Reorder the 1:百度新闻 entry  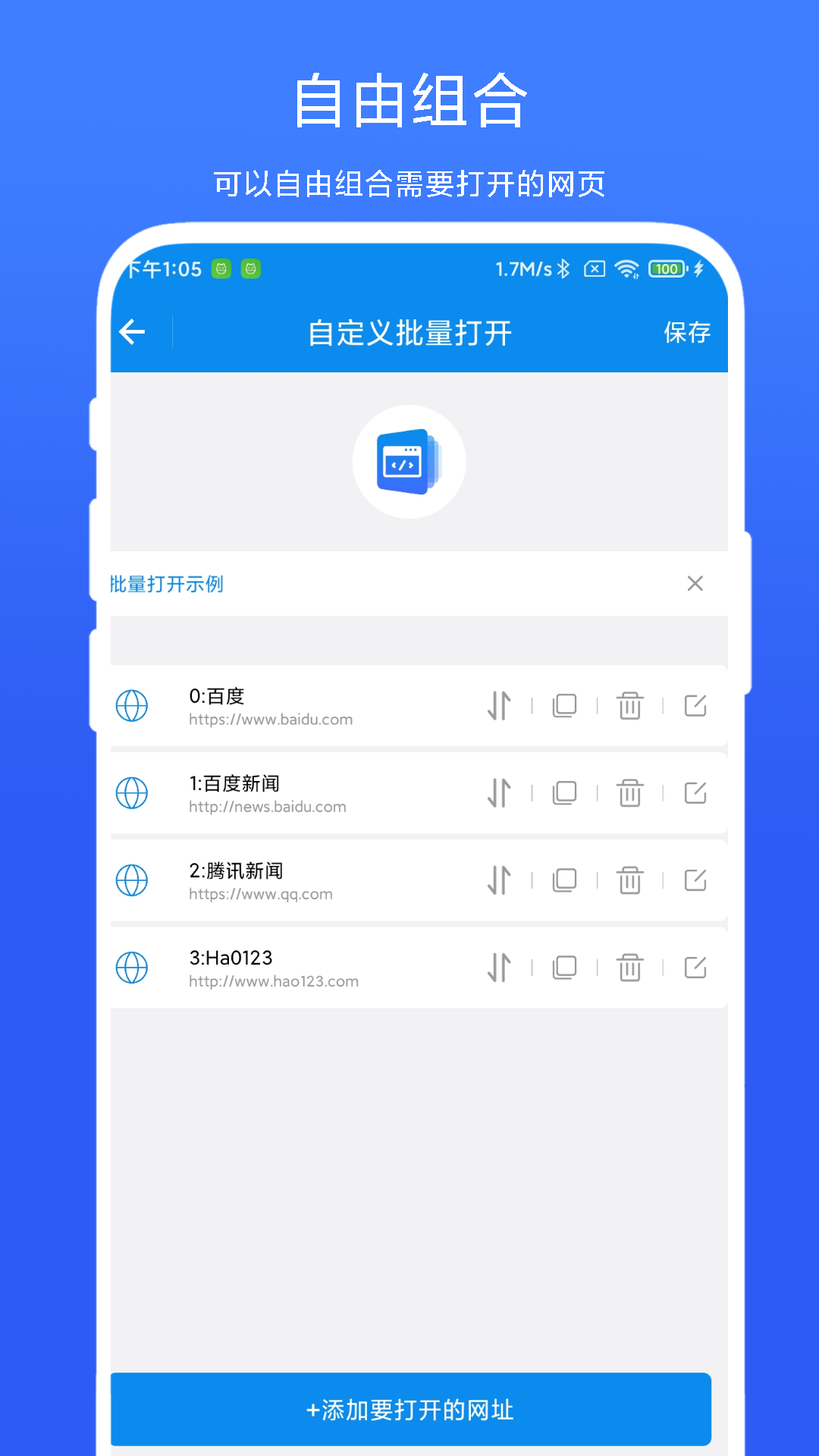click(x=500, y=792)
